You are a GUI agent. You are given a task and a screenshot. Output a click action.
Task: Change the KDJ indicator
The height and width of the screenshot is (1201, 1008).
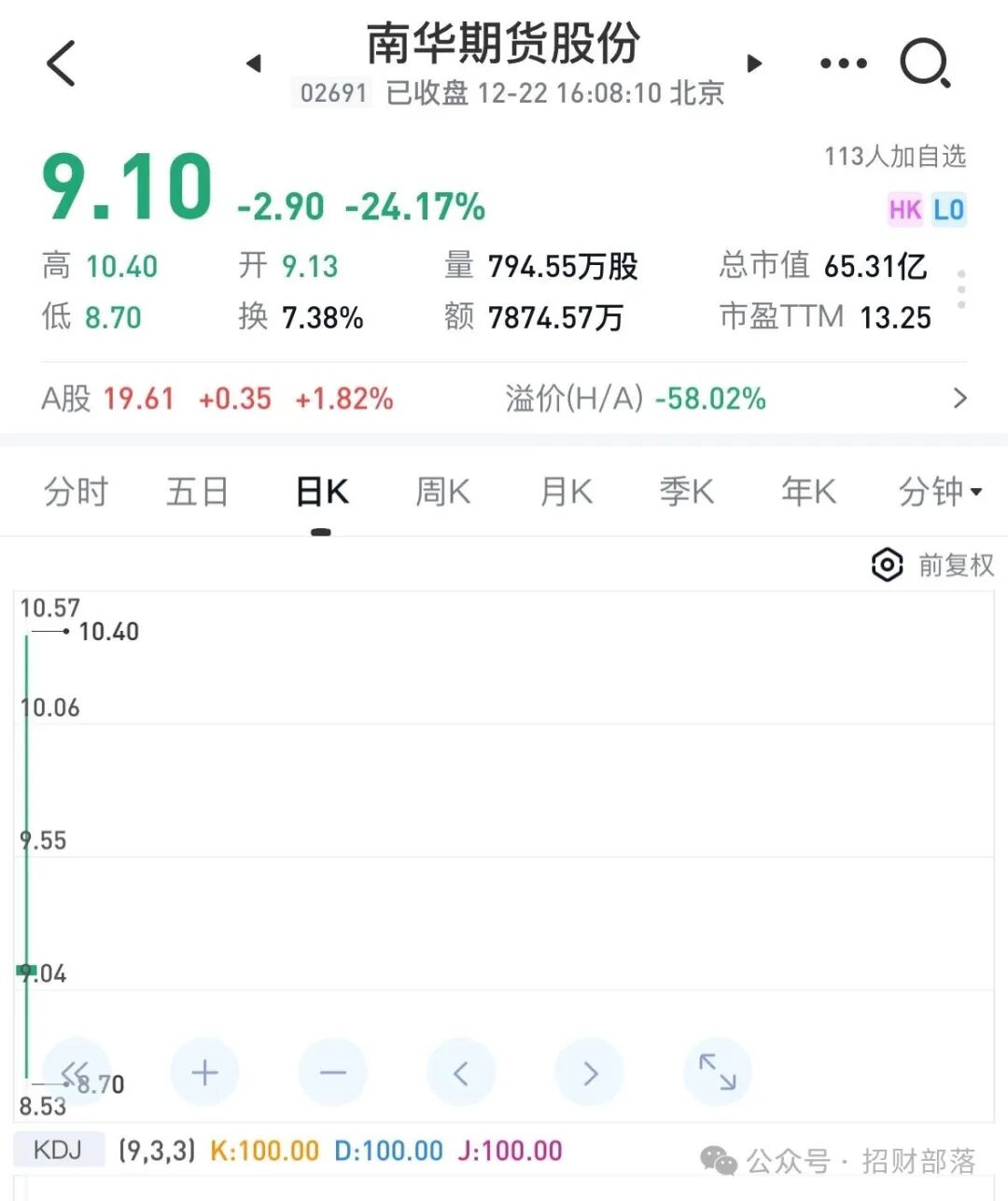pyautogui.click(x=58, y=1150)
